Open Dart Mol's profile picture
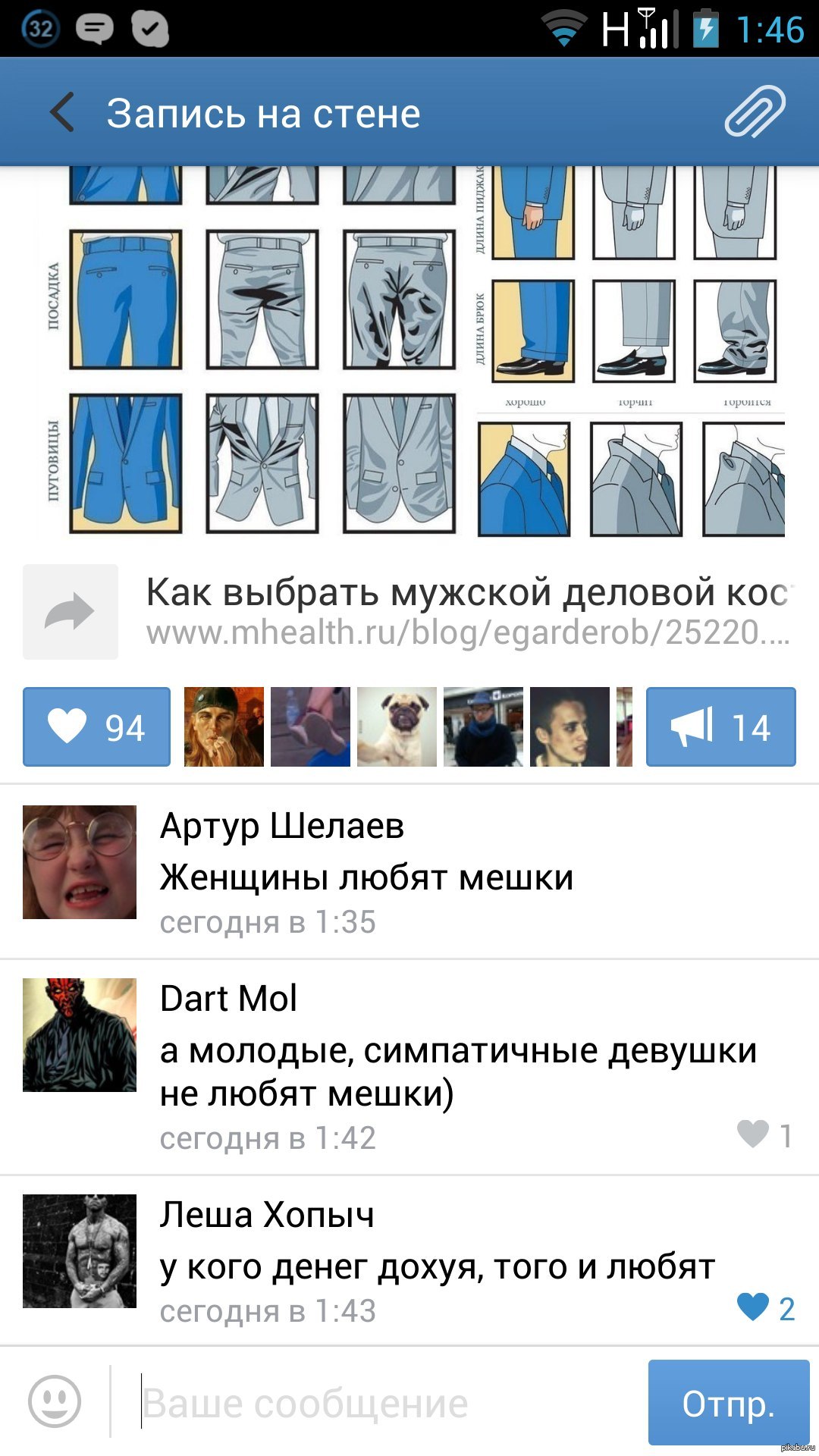This screenshot has height=1456, width=819. coord(80,1035)
